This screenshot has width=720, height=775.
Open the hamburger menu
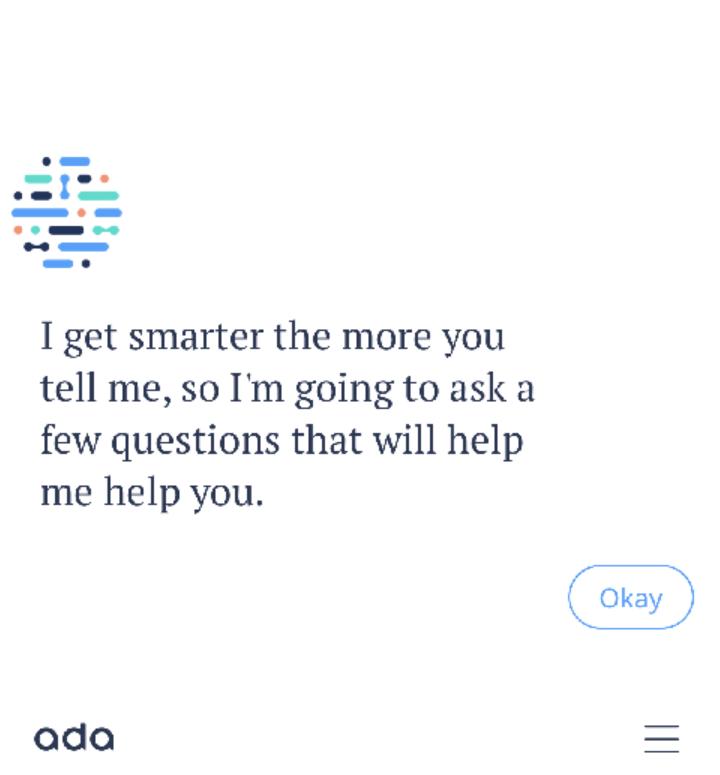pyautogui.click(x=661, y=739)
